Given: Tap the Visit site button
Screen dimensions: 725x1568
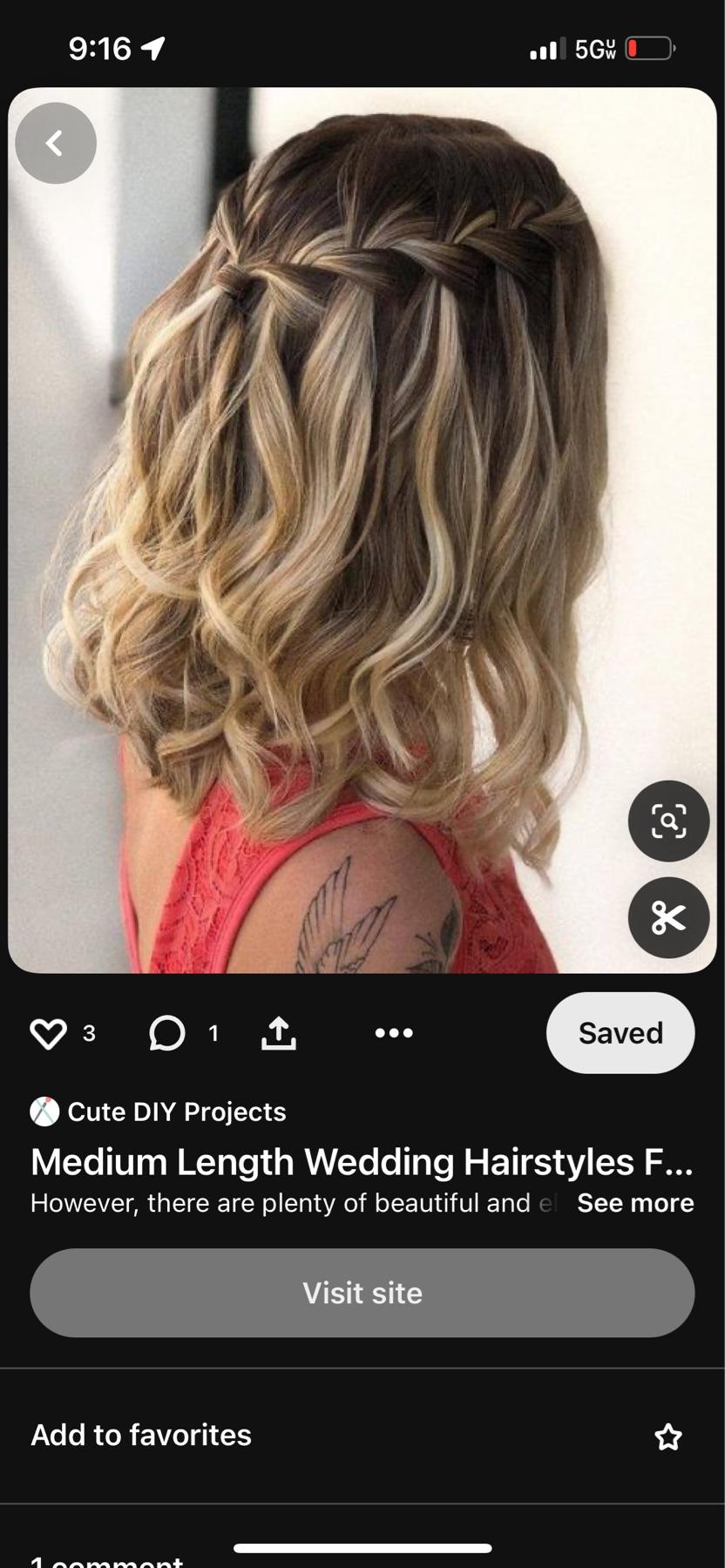Looking at the screenshot, I should pos(362,1293).
